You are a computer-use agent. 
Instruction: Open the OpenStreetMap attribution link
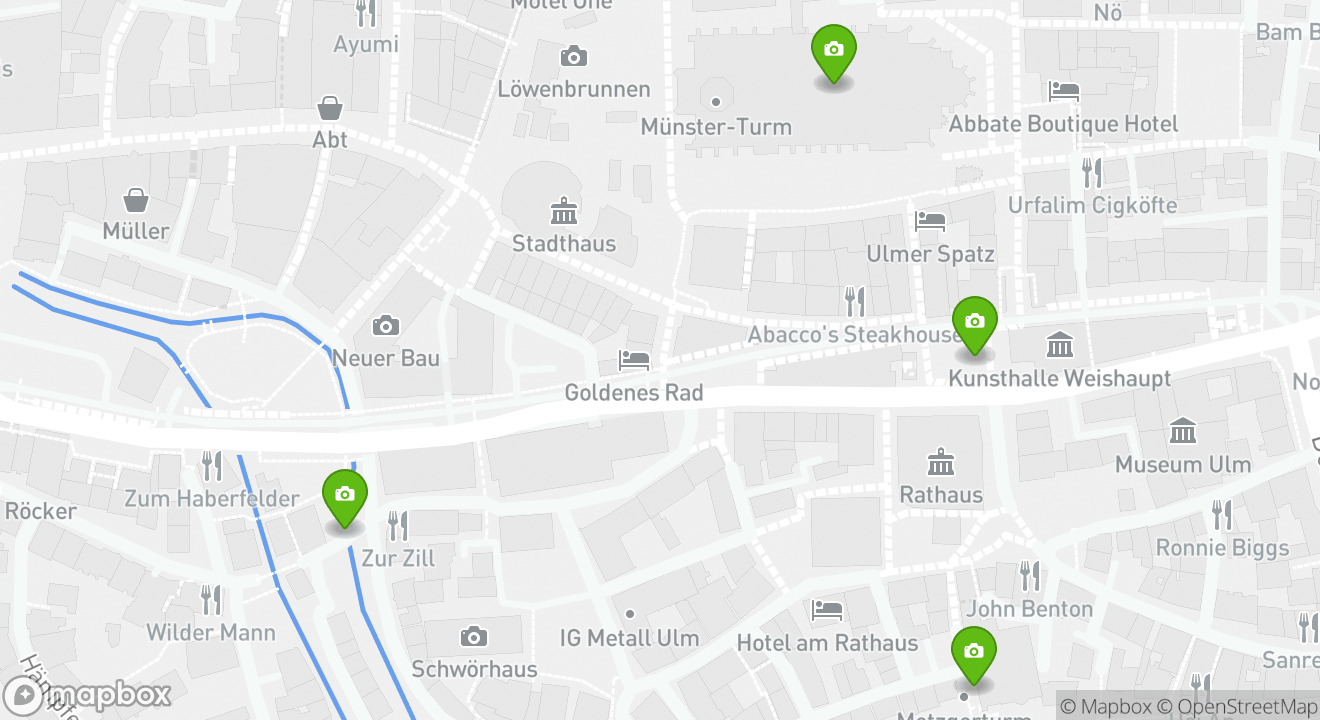pyautogui.click(x=1238, y=706)
